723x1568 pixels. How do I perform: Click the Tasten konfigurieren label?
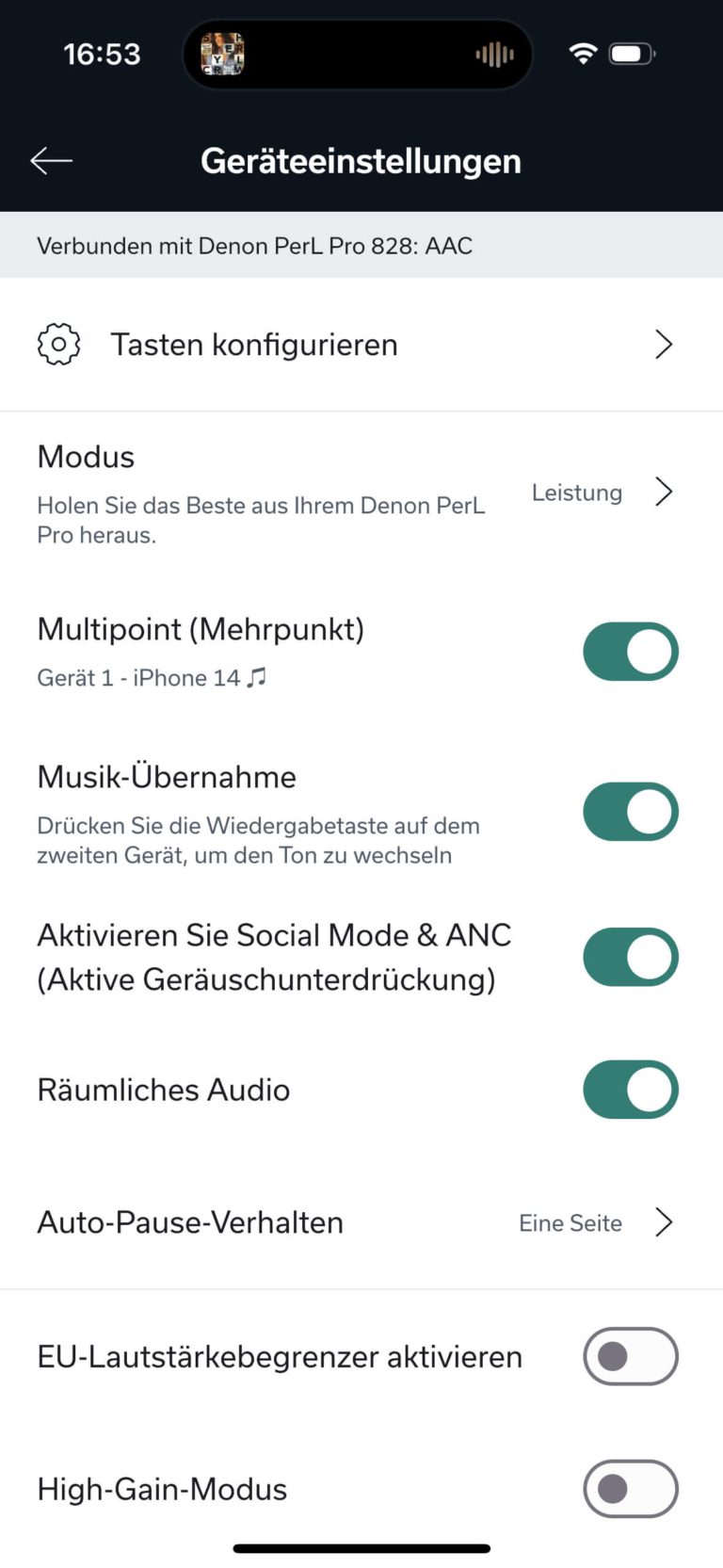(x=254, y=344)
